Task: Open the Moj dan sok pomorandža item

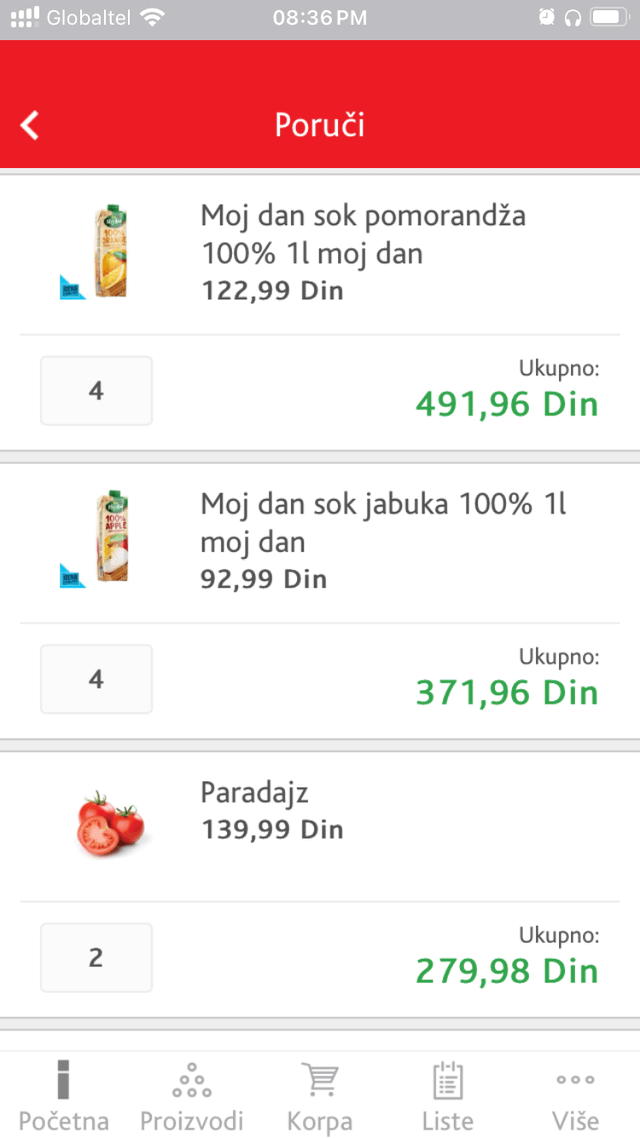Action: pyautogui.click(x=363, y=234)
